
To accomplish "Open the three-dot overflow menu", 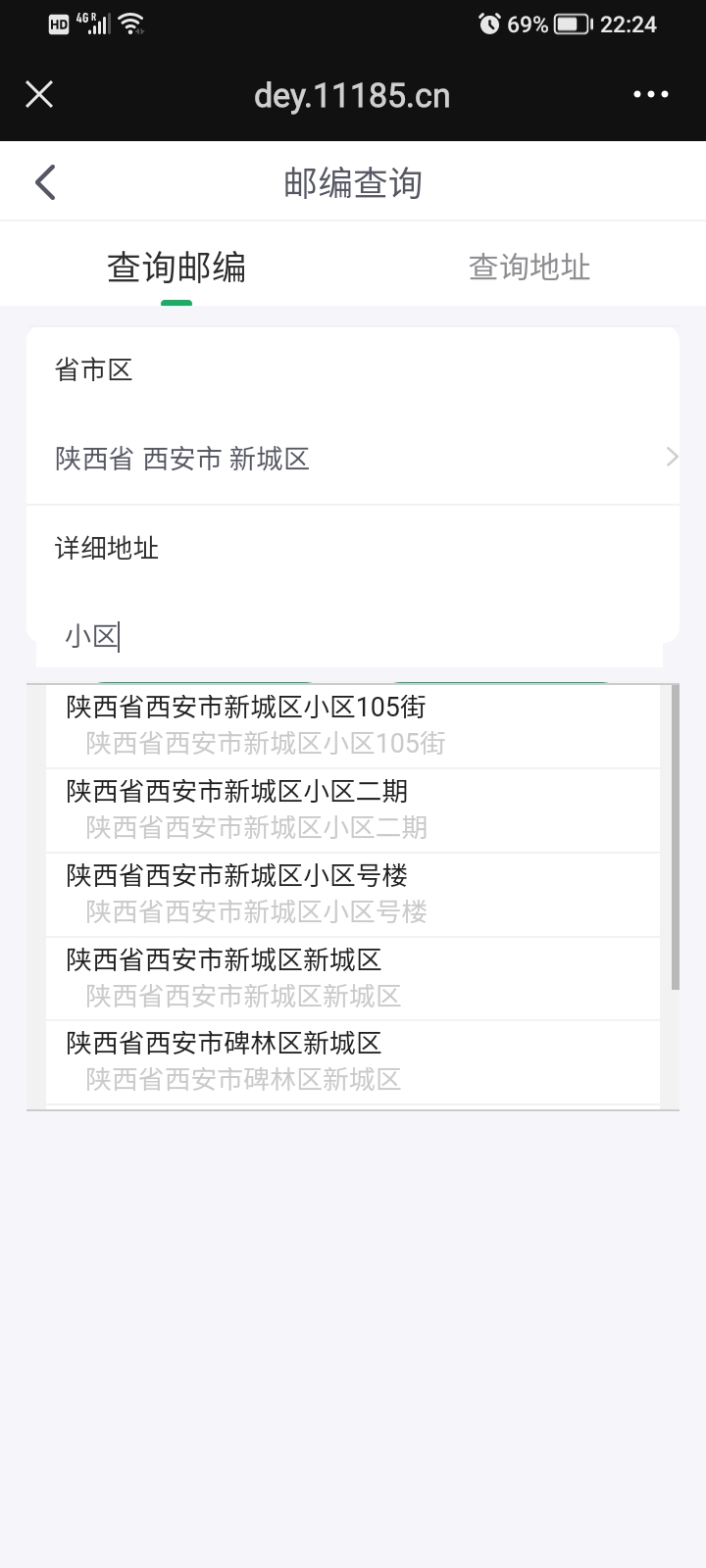I will pos(651,95).
